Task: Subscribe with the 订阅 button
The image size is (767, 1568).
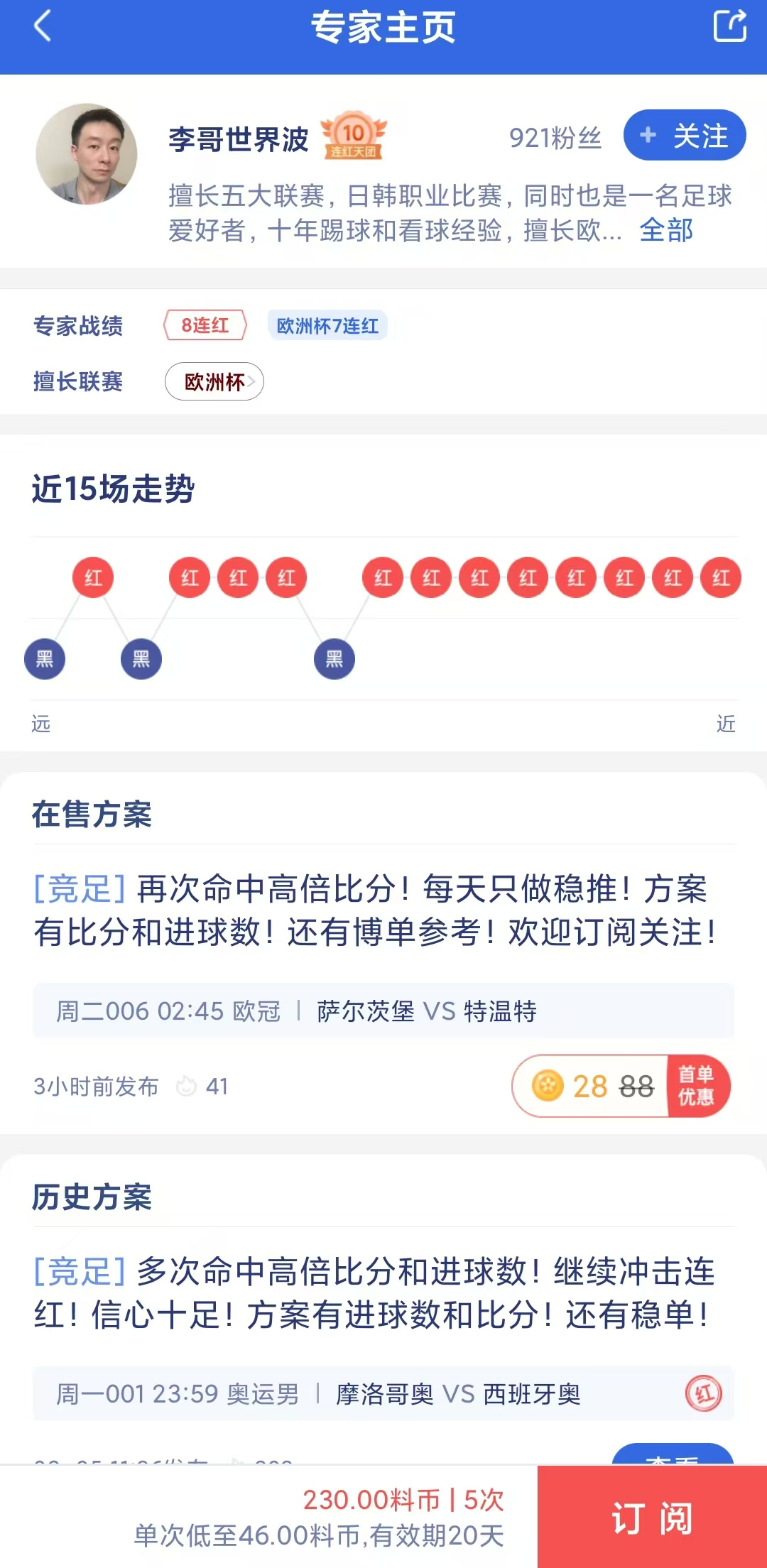Action: coord(652,1518)
